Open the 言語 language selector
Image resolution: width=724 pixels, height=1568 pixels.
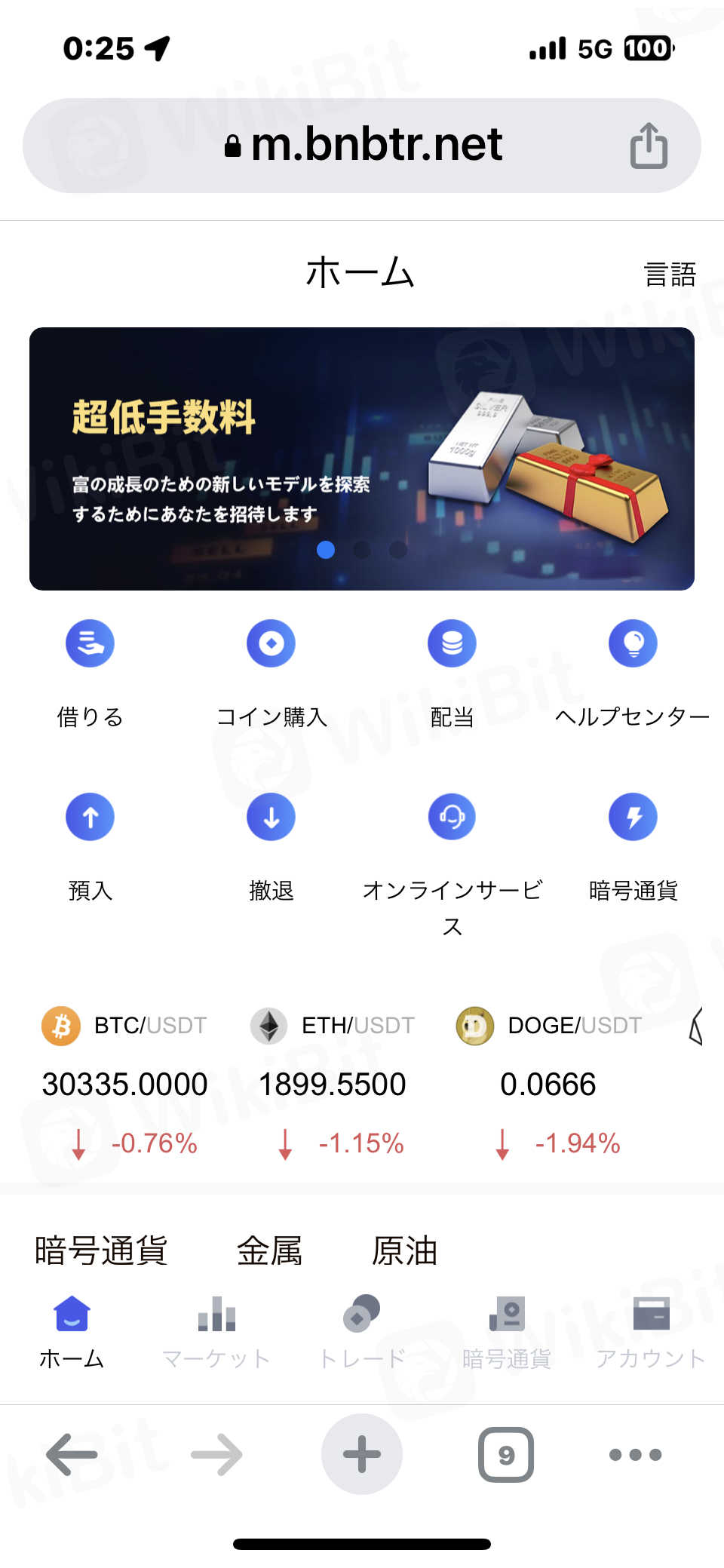pos(669,274)
